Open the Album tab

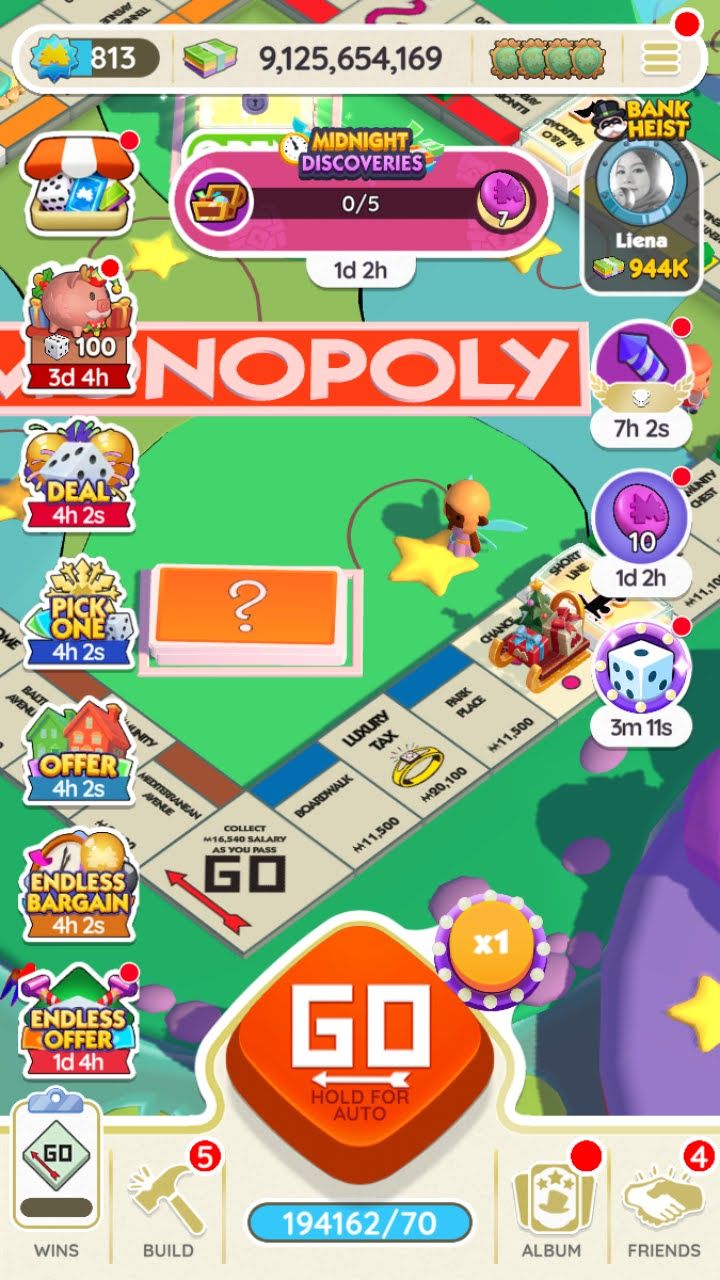click(x=551, y=1200)
